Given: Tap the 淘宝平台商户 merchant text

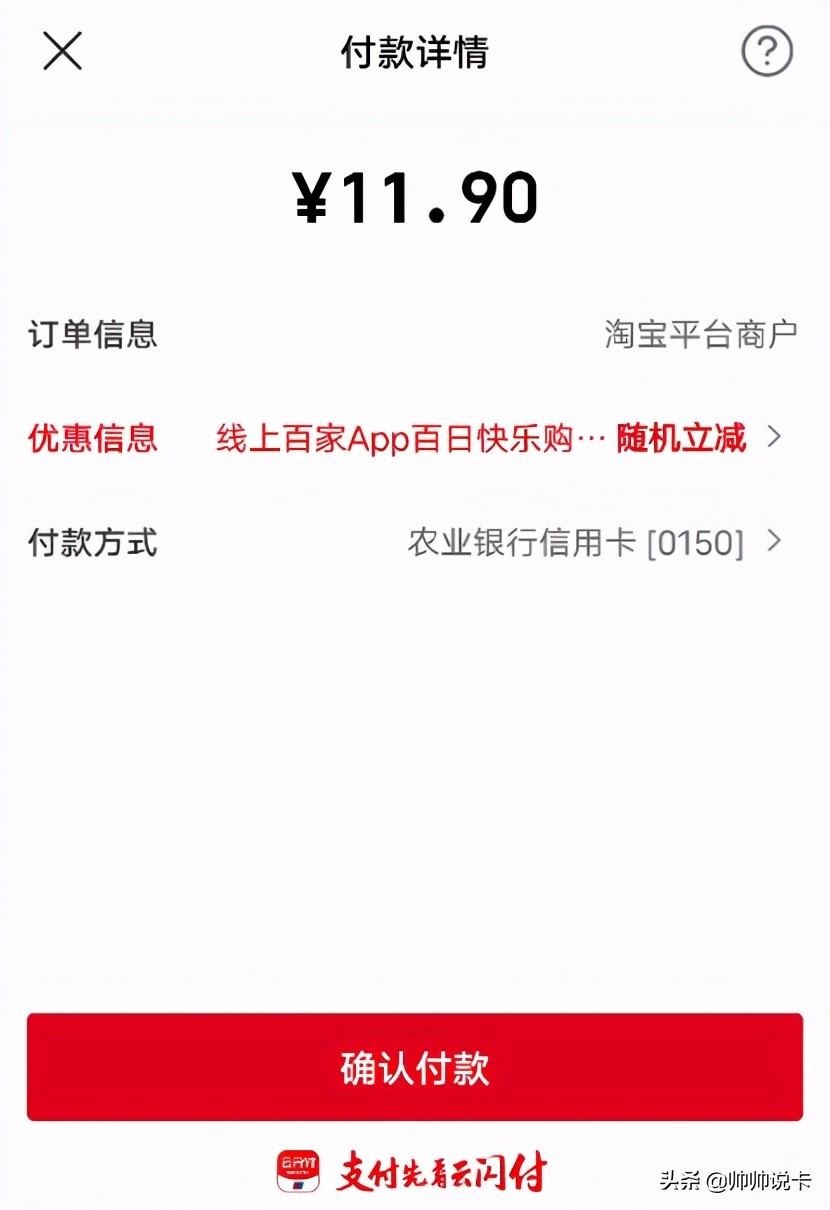Looking at the screenshot, I should (x=700, y=335).
